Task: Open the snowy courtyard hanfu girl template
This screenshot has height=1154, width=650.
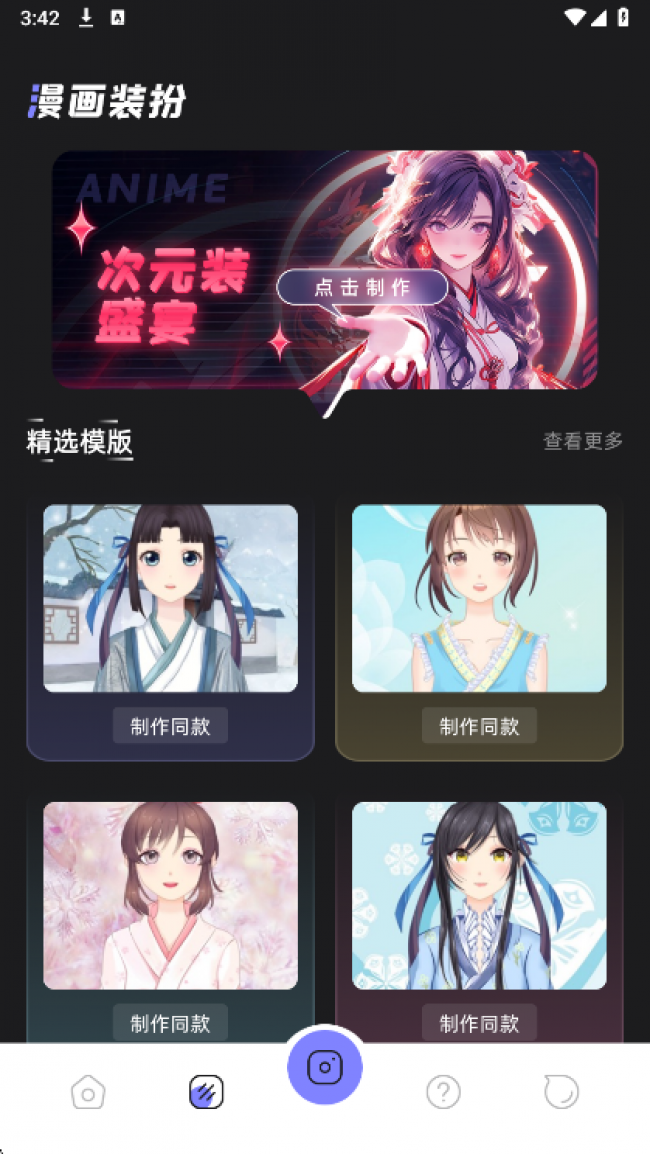Action: [x=170, y=598]
